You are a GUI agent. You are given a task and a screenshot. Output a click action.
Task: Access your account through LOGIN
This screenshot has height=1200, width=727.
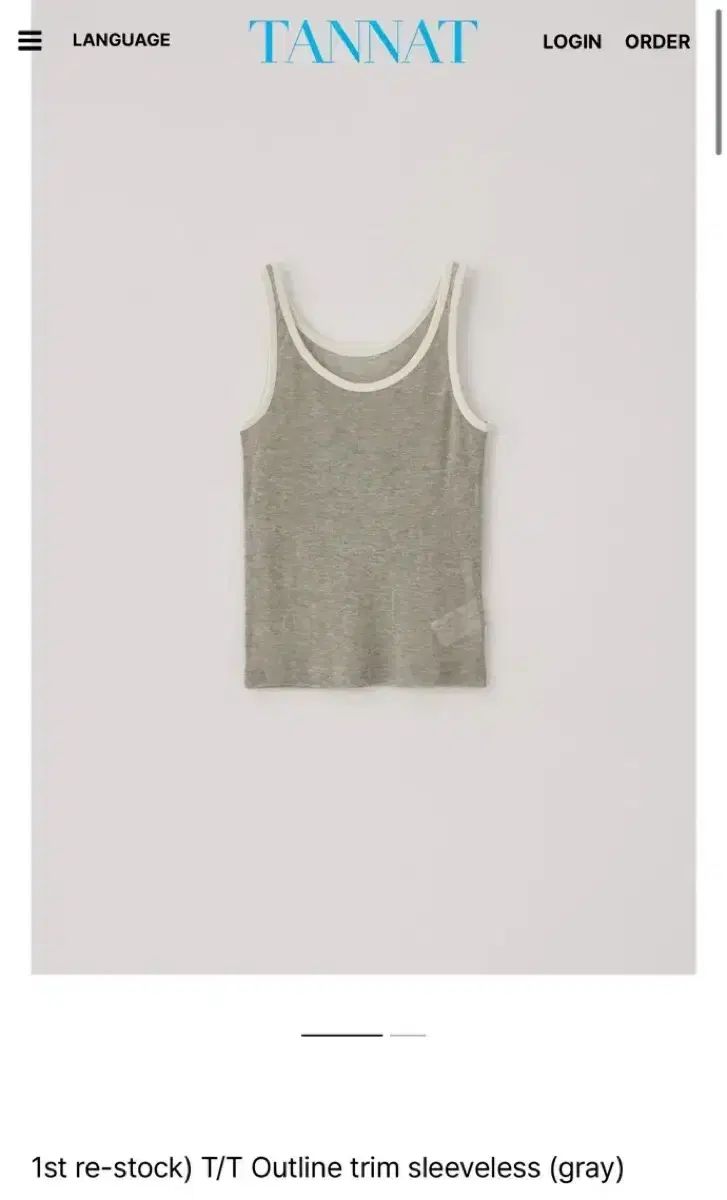[571, 42]
